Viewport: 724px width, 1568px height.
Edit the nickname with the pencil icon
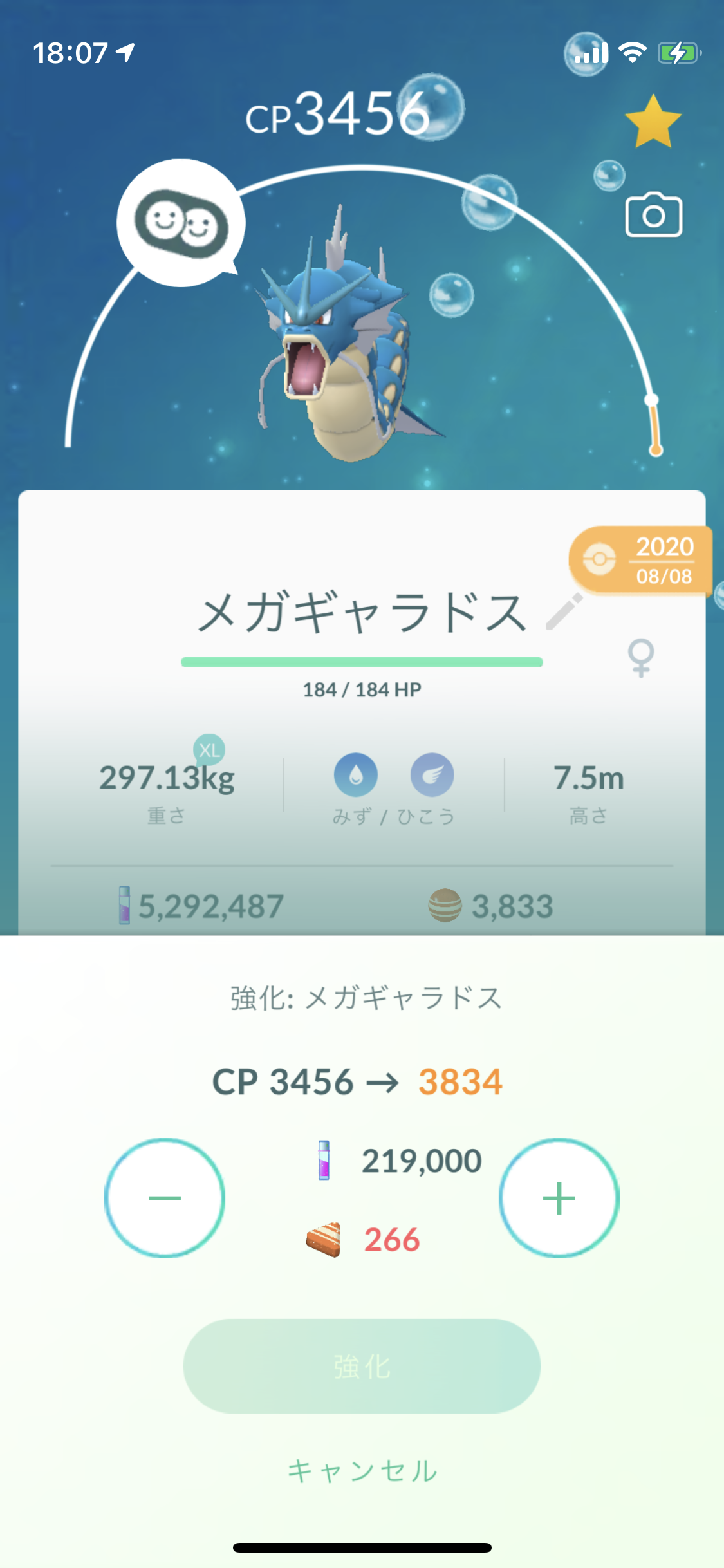click(x=564, y=611)
